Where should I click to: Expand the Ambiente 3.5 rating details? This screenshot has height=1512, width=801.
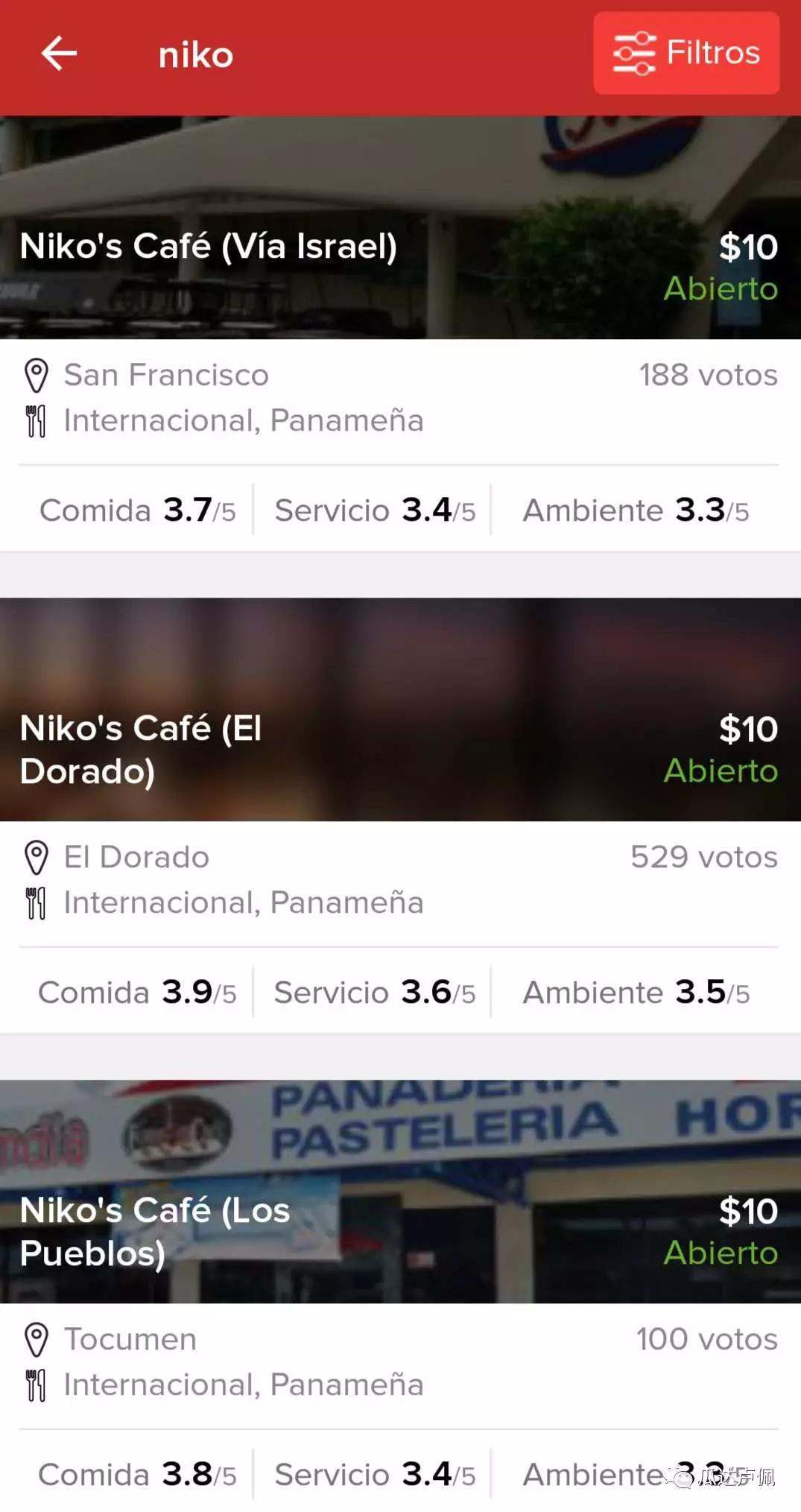634,992
